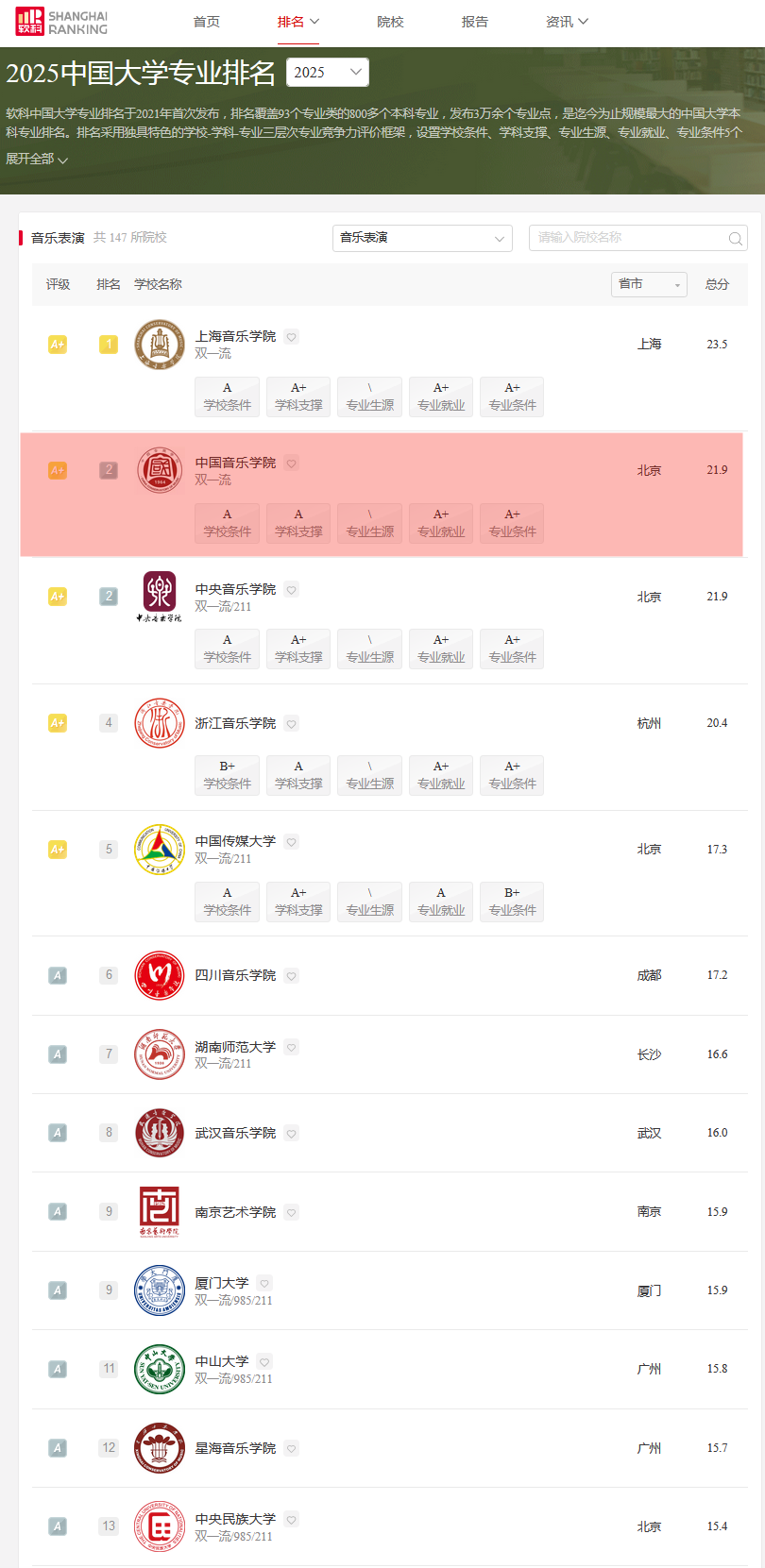Favorite 中国音乐学院 with heart icon
Image resolution: width=765 pixels, height=1568 pixels.
point(292,464)
